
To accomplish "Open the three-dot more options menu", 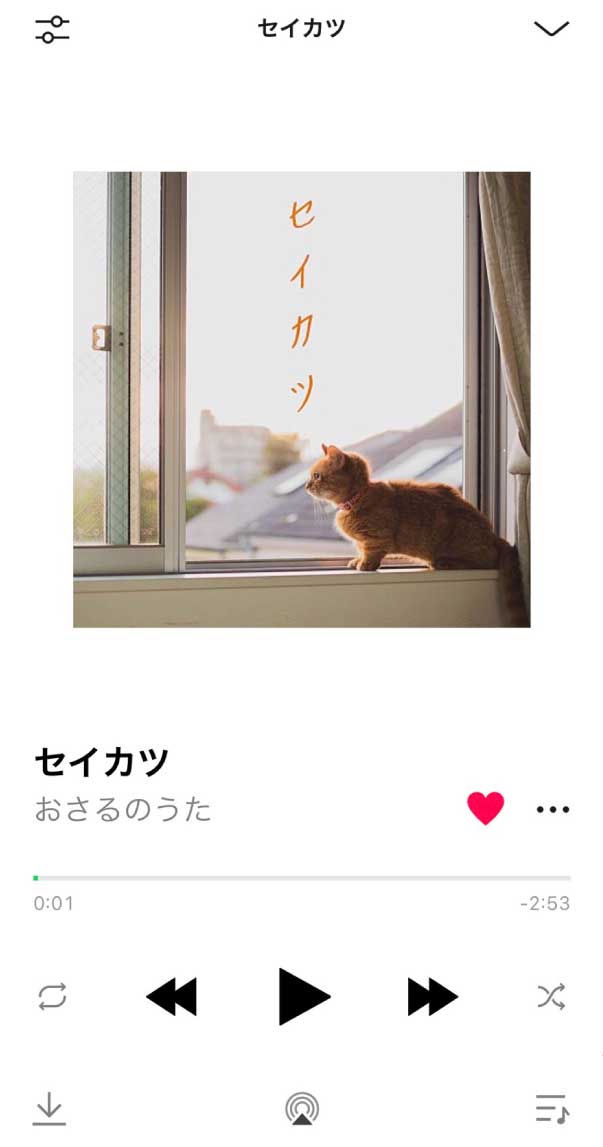I will pos(552,809).
